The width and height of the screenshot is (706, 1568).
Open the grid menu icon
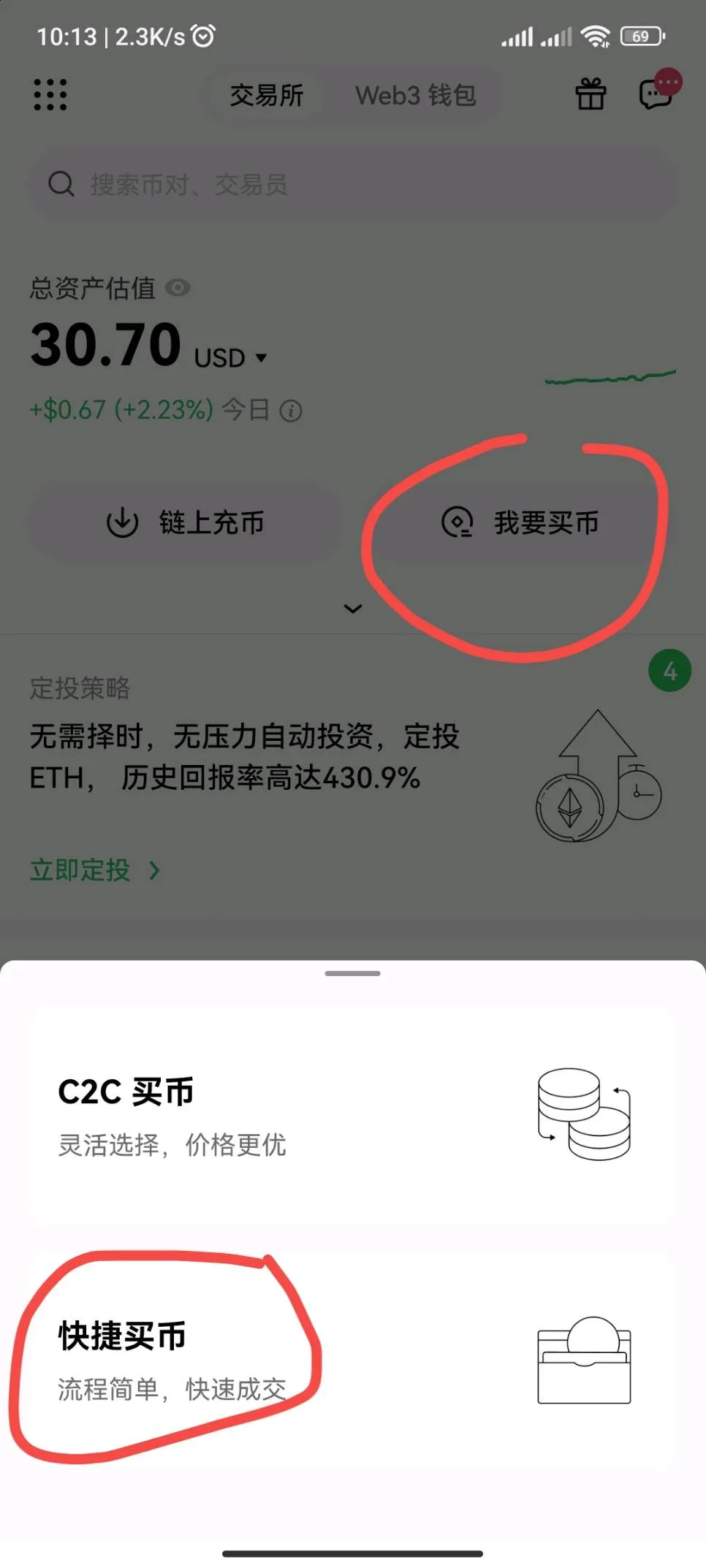click(x=50, y=95)
